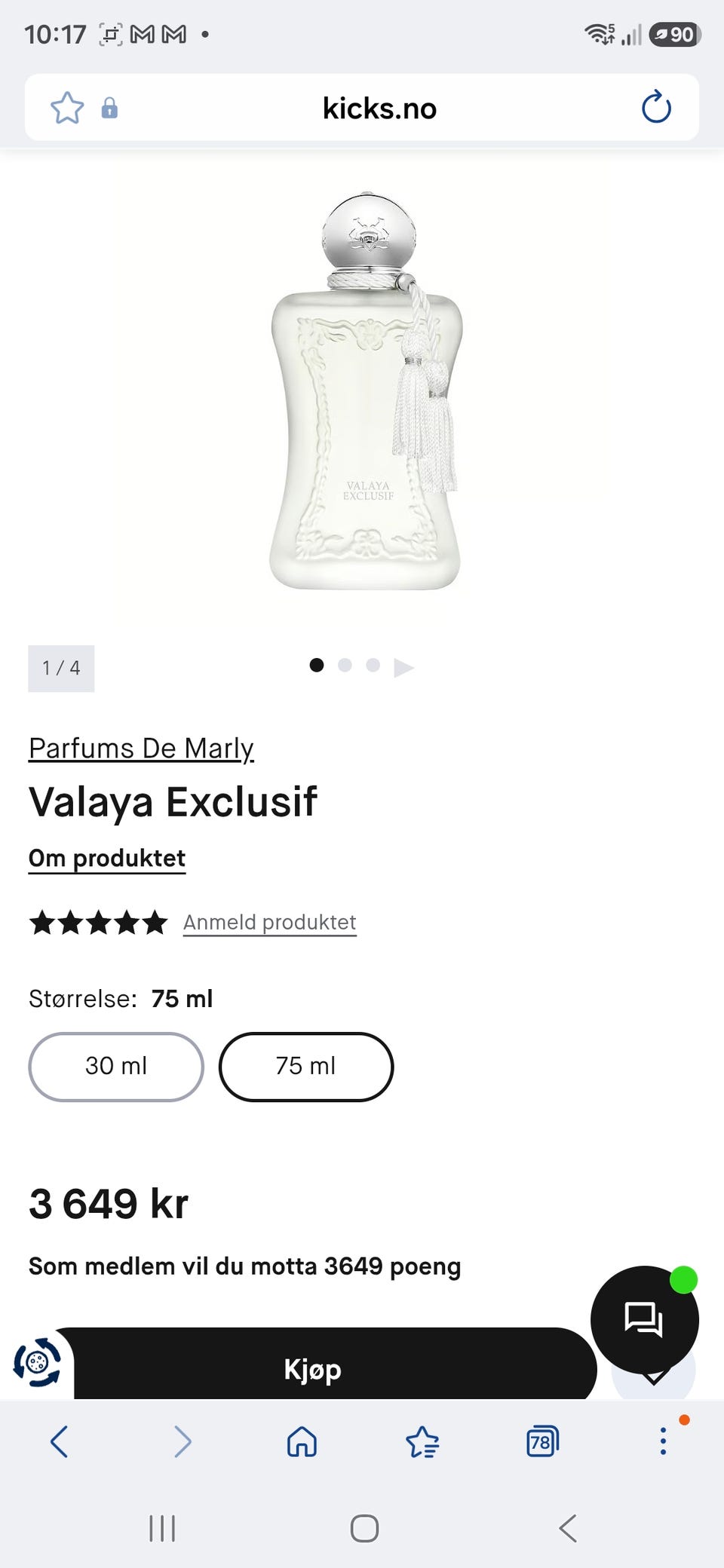Open the Om produktet link

tap(107, 859)
